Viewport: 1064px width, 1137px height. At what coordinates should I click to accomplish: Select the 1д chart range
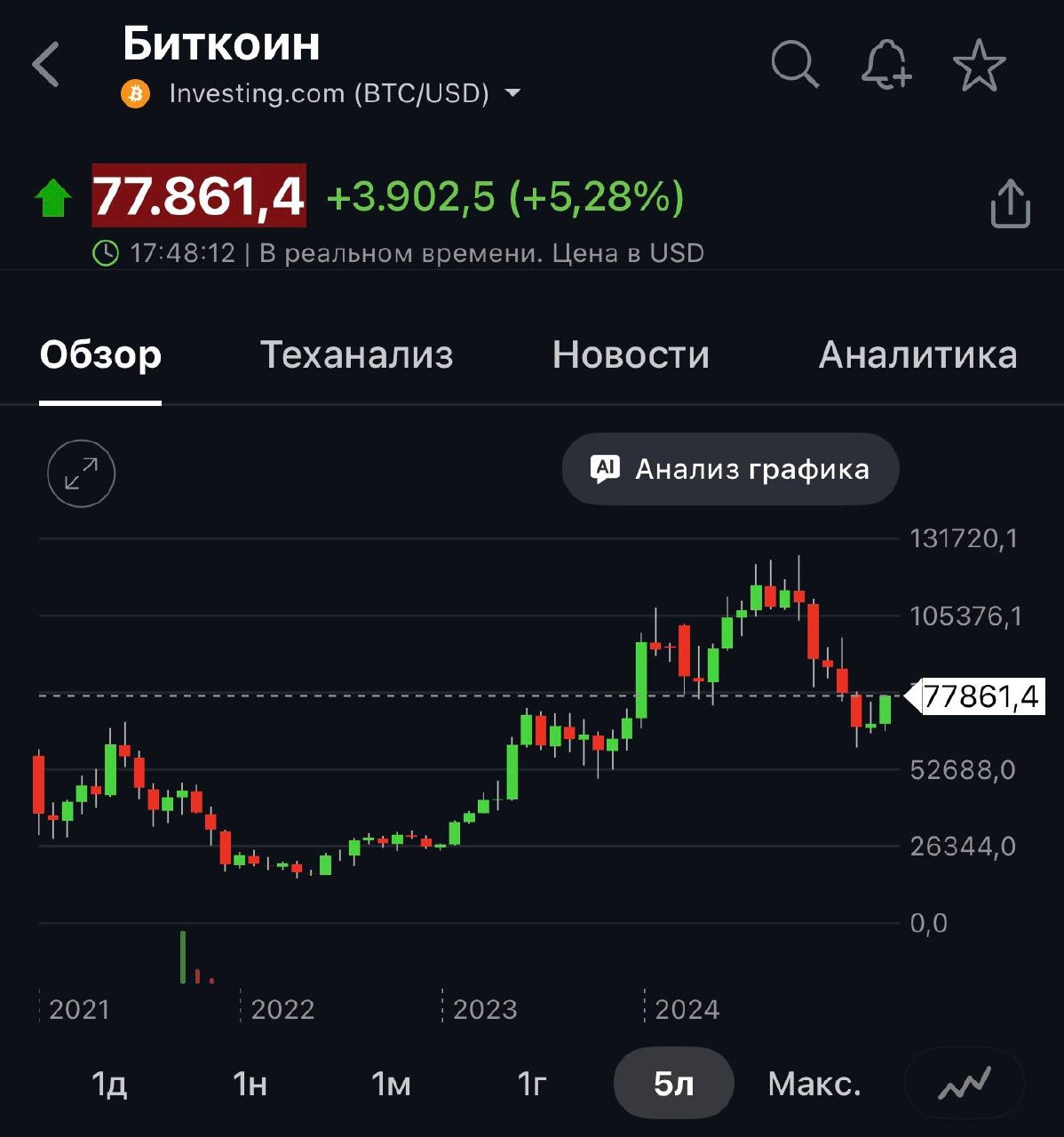click(x=109, y=1084)
